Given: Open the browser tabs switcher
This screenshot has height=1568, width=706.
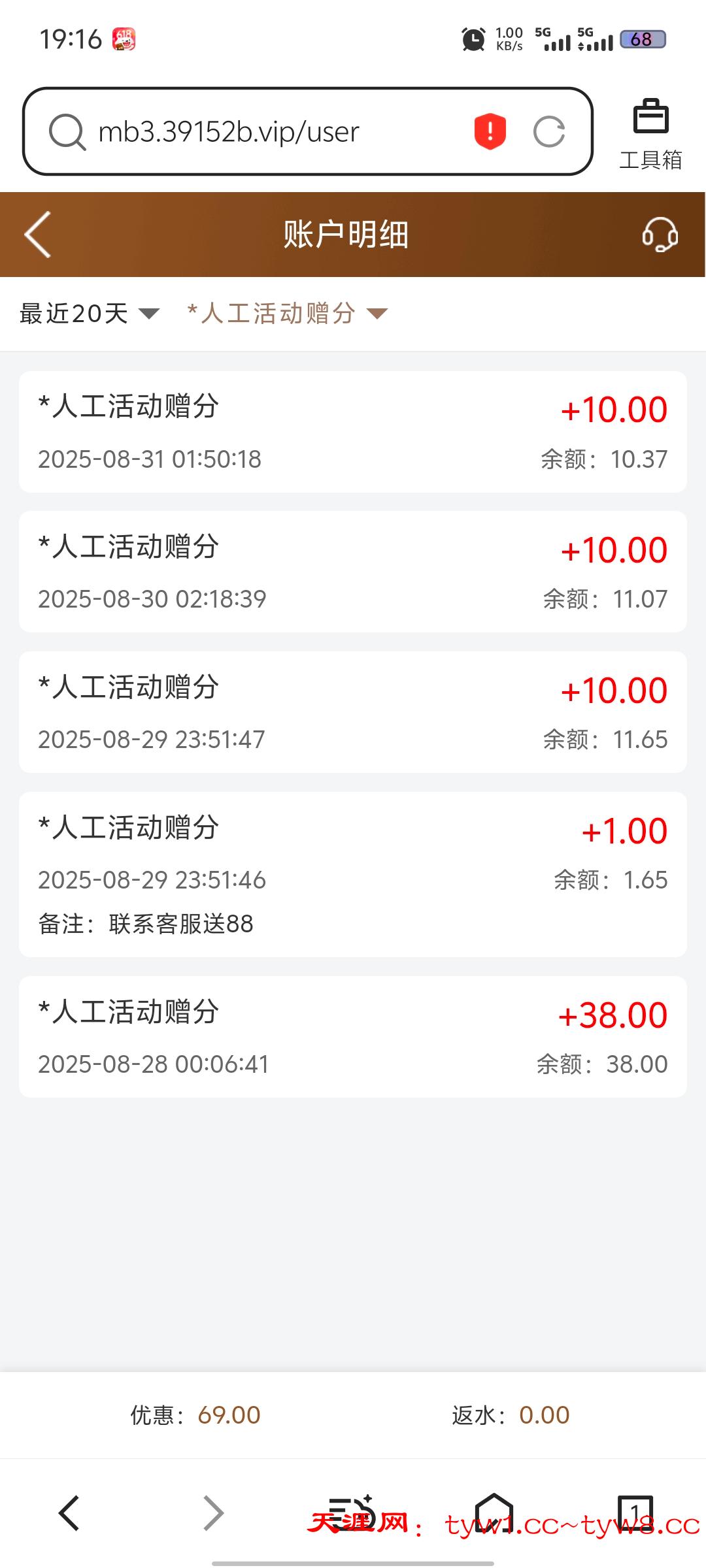Looking at the screenshot, I should [635, 1512].
